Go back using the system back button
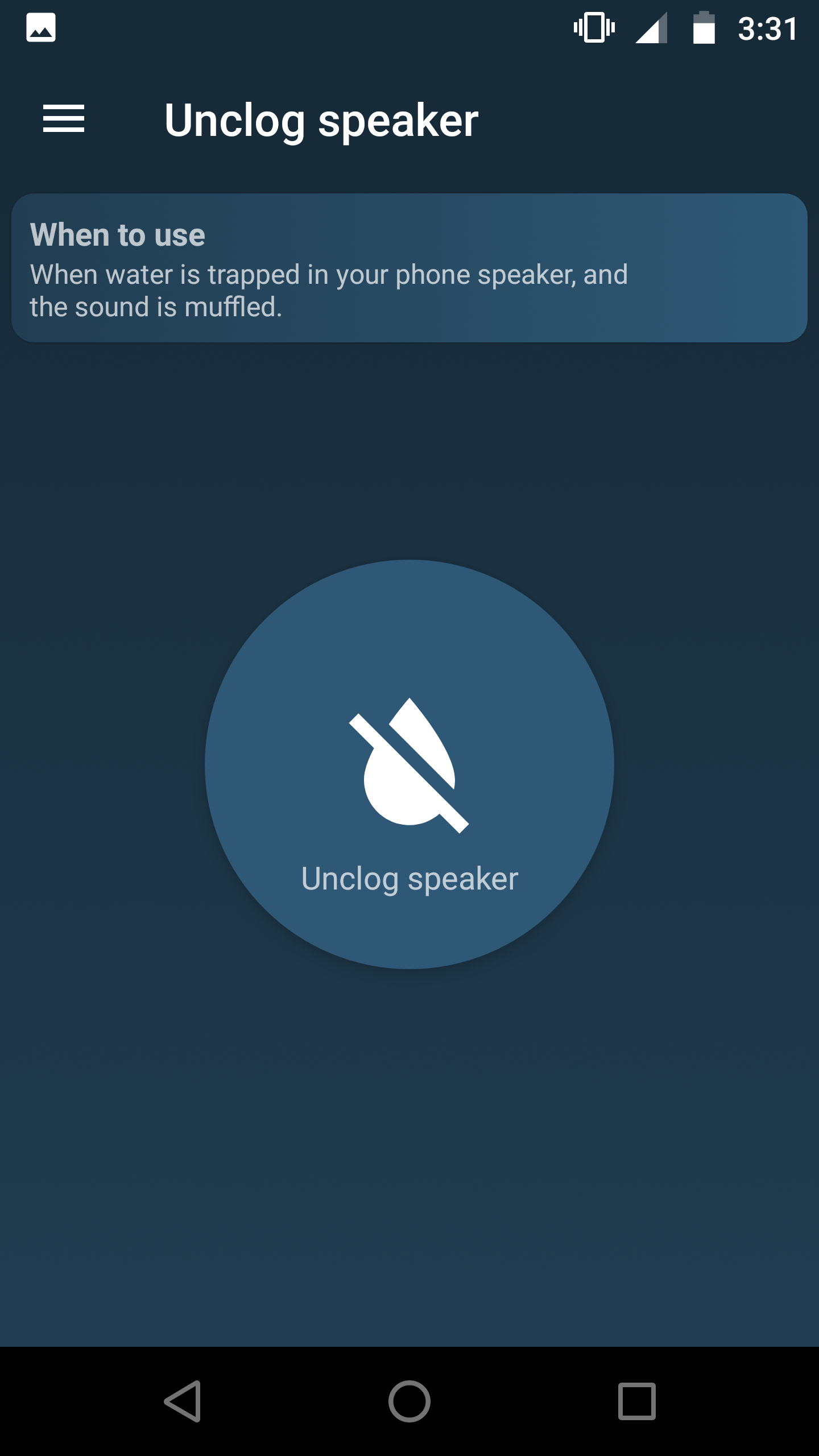Viewport: 819px width, 1456px height. coord(183,1401)
